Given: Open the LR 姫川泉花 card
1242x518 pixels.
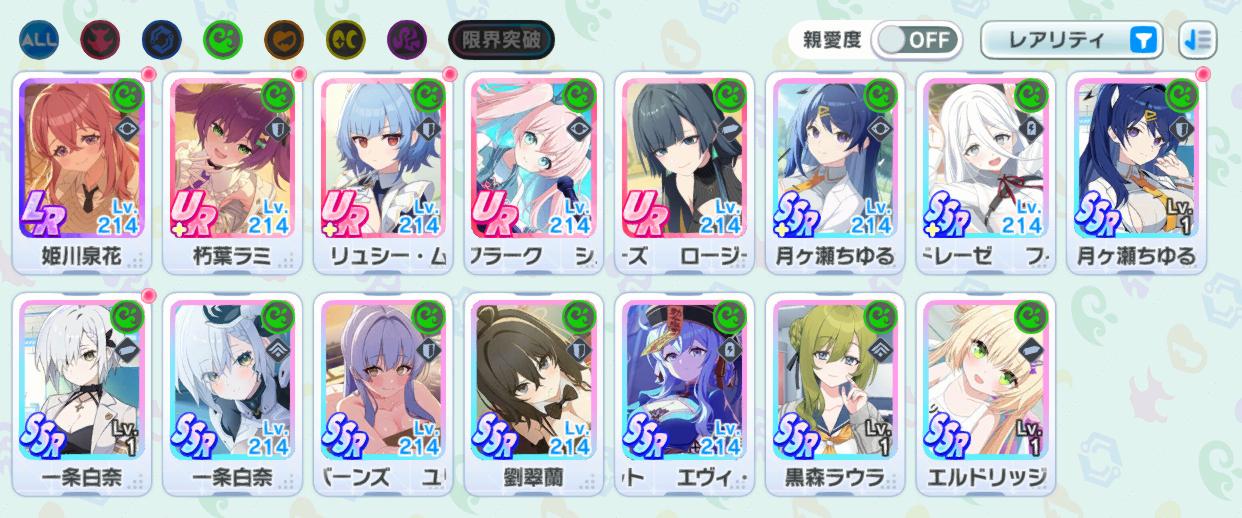Looking at the screenshot, I should click(83, 172).
